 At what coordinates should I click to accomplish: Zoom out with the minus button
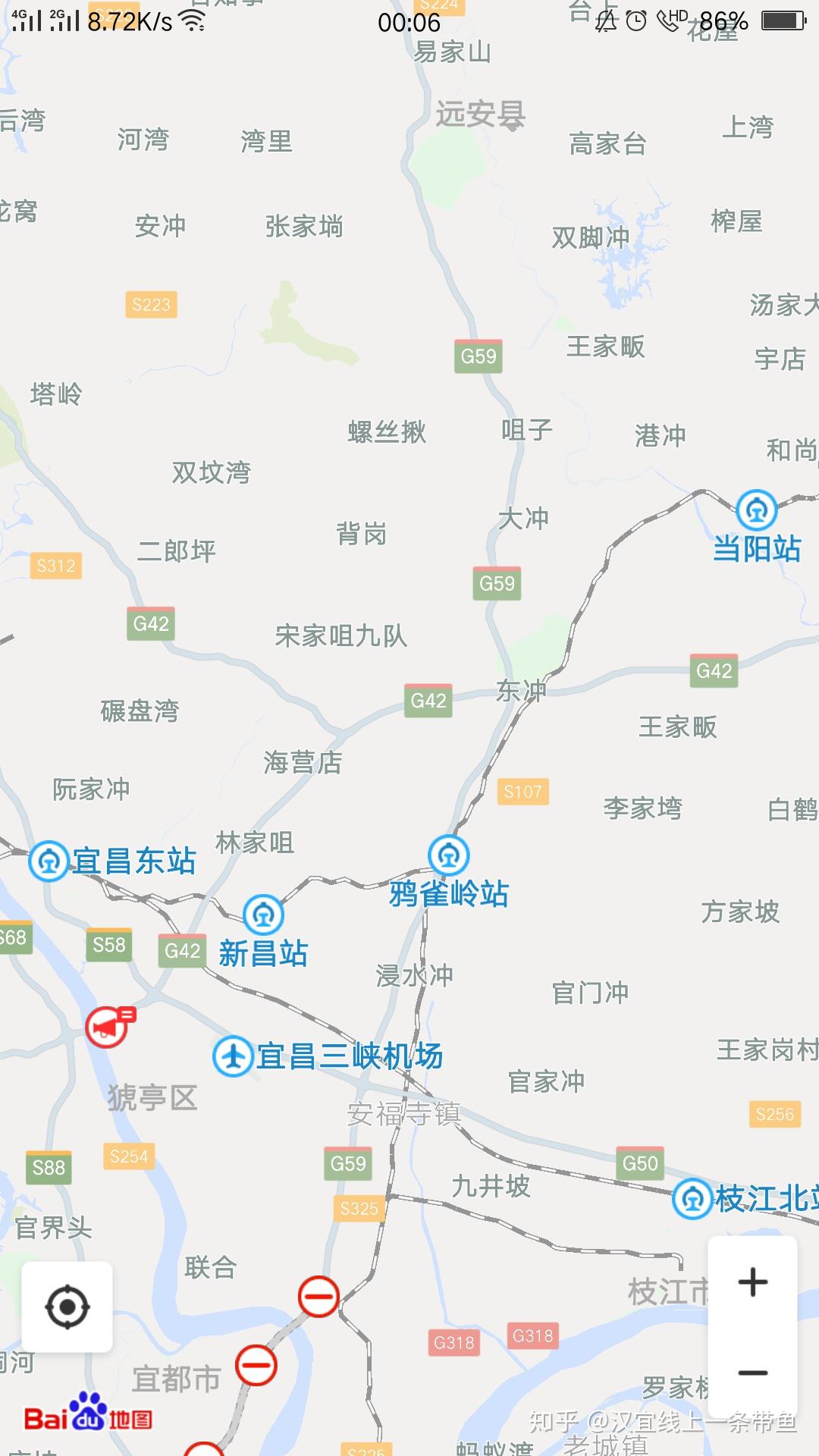click(x=752, y=1373)
